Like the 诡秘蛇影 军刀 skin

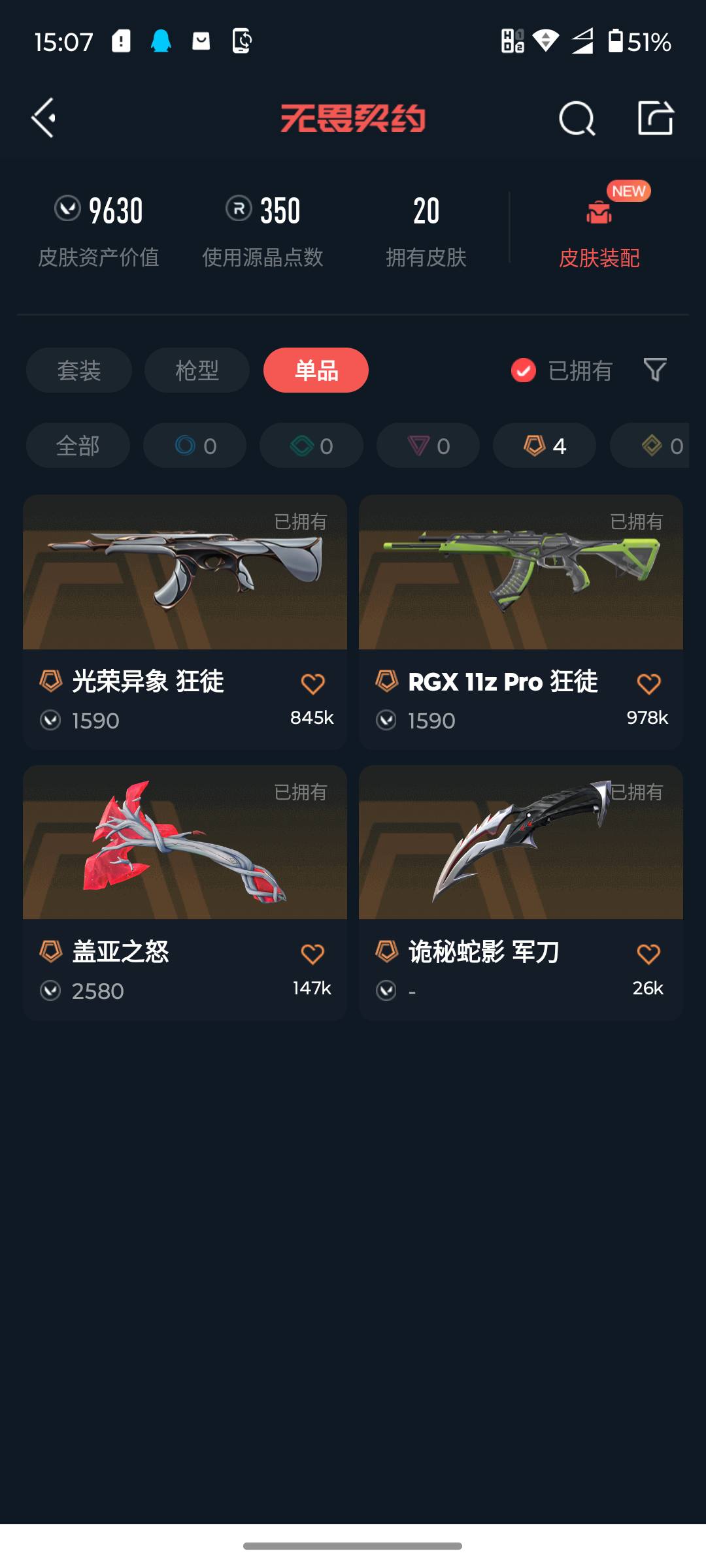(648, 955)
